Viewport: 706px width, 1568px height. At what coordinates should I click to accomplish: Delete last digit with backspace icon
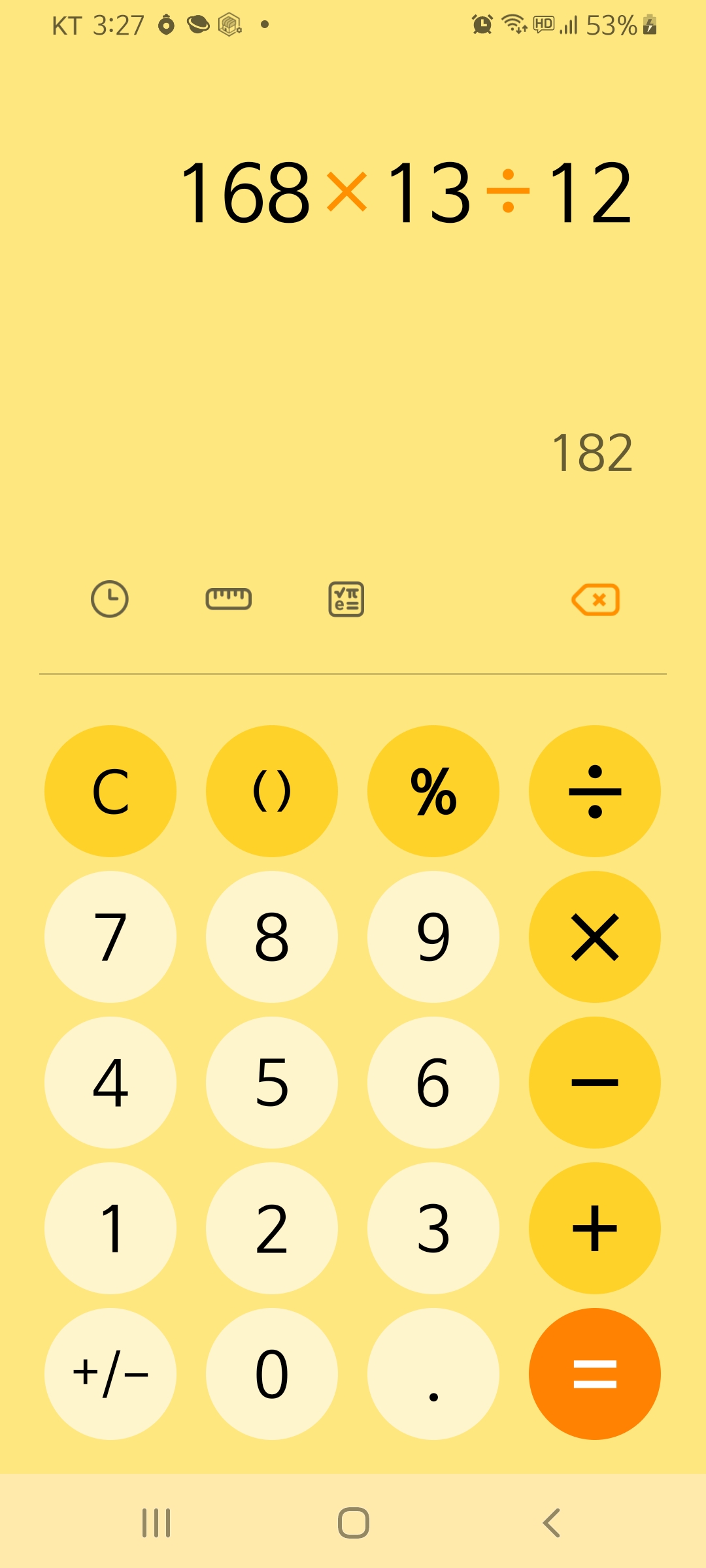(596, 599)
